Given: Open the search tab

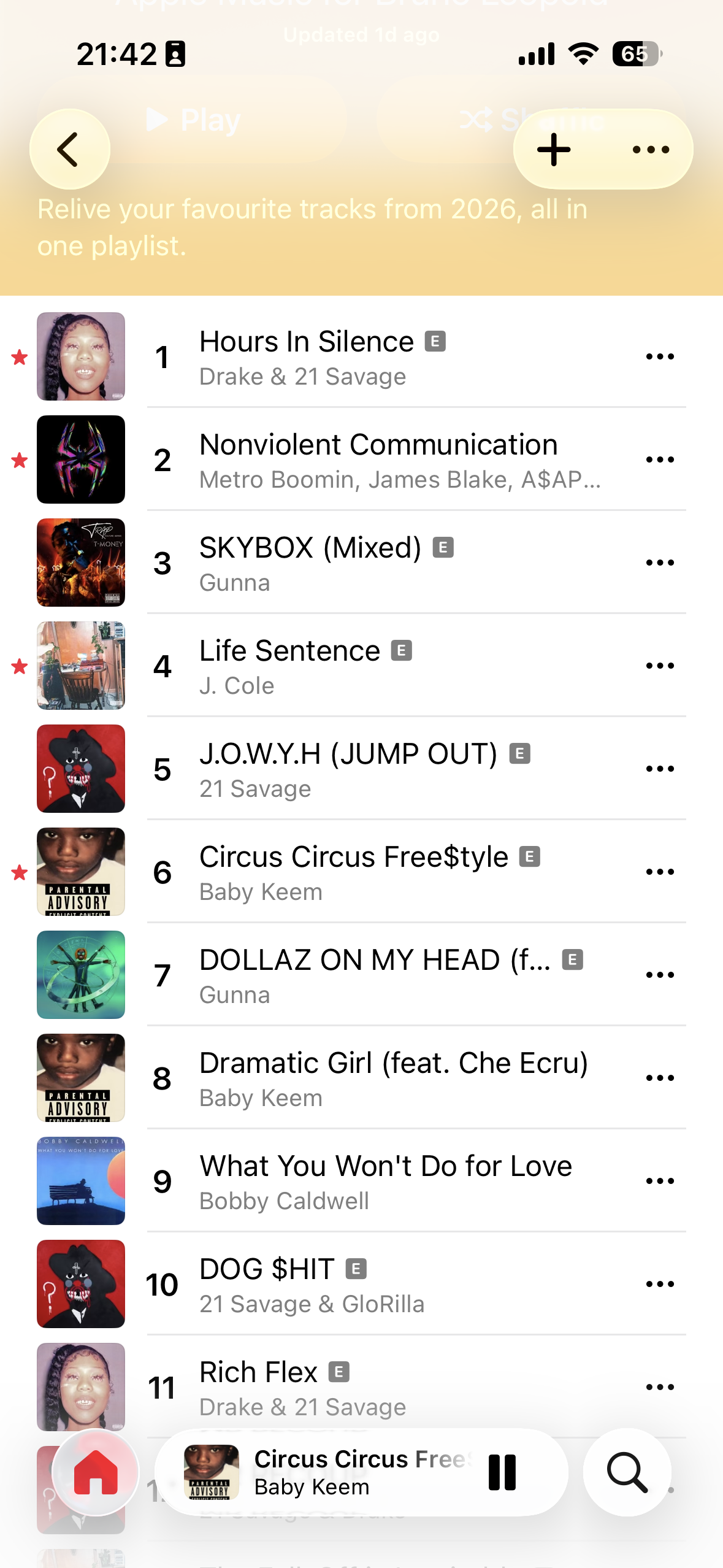Looking at the screenshot, I should coord(627,1472).
